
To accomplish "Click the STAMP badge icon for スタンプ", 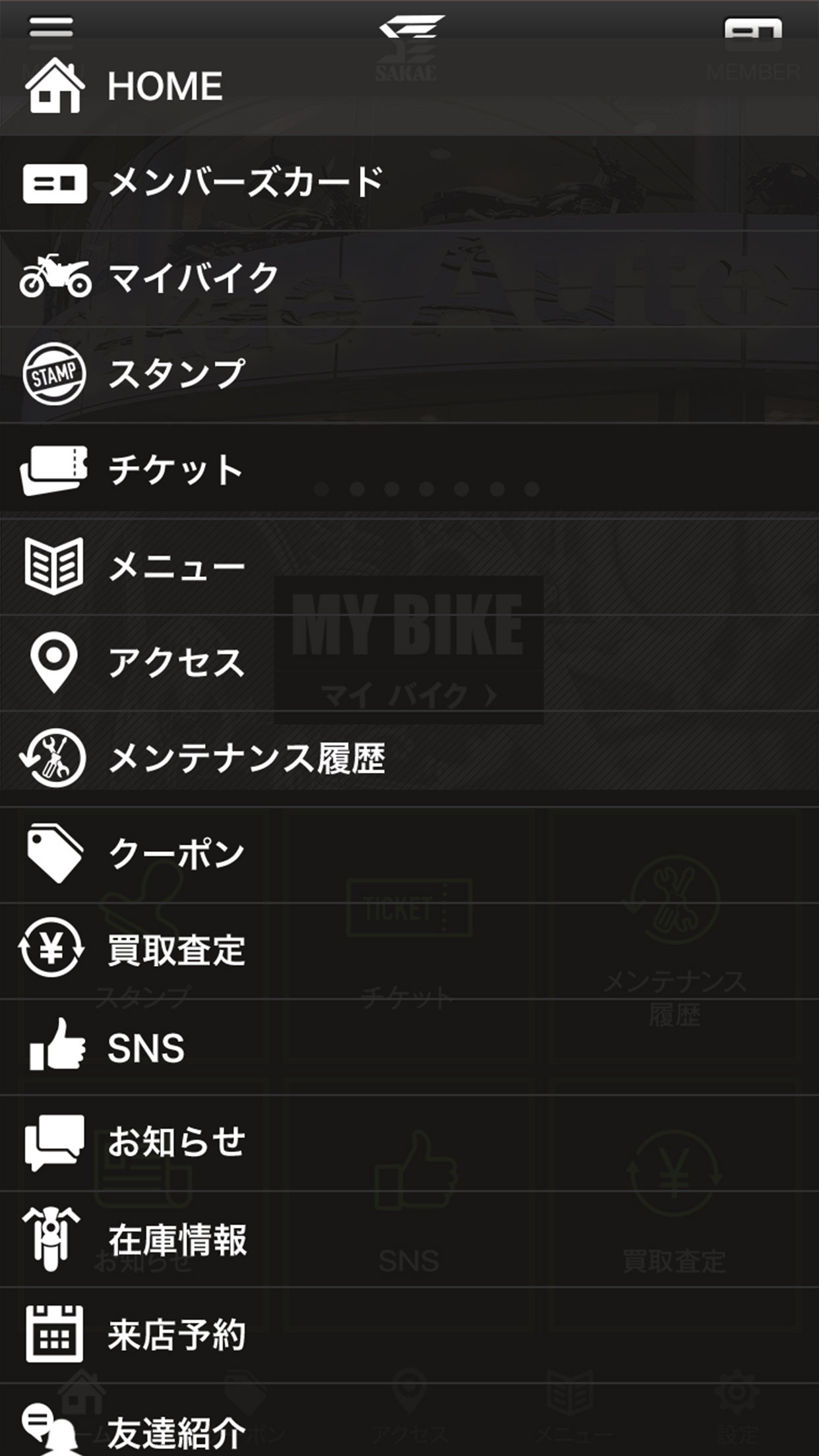I will (x=56, y=374).
